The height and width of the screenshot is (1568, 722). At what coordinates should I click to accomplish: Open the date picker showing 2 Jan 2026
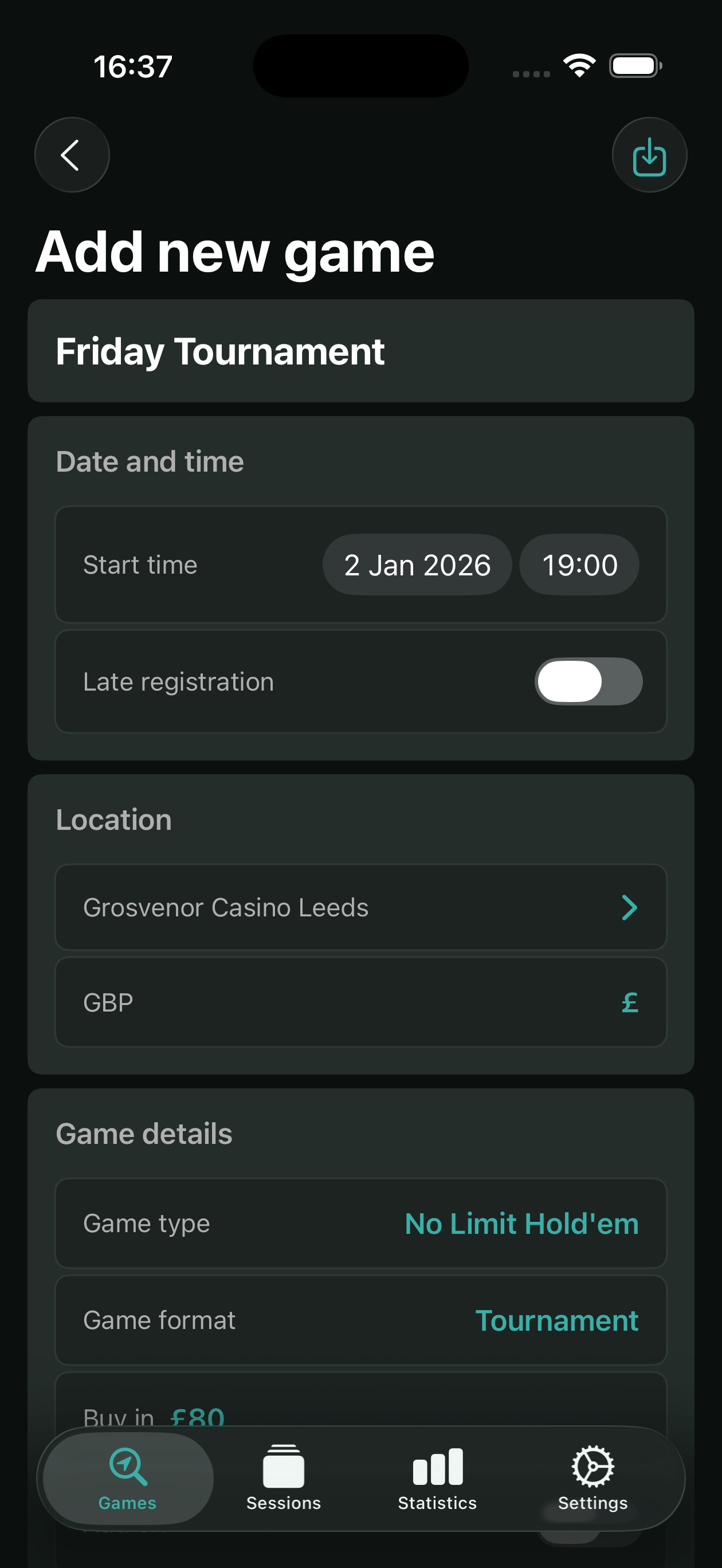418,565
